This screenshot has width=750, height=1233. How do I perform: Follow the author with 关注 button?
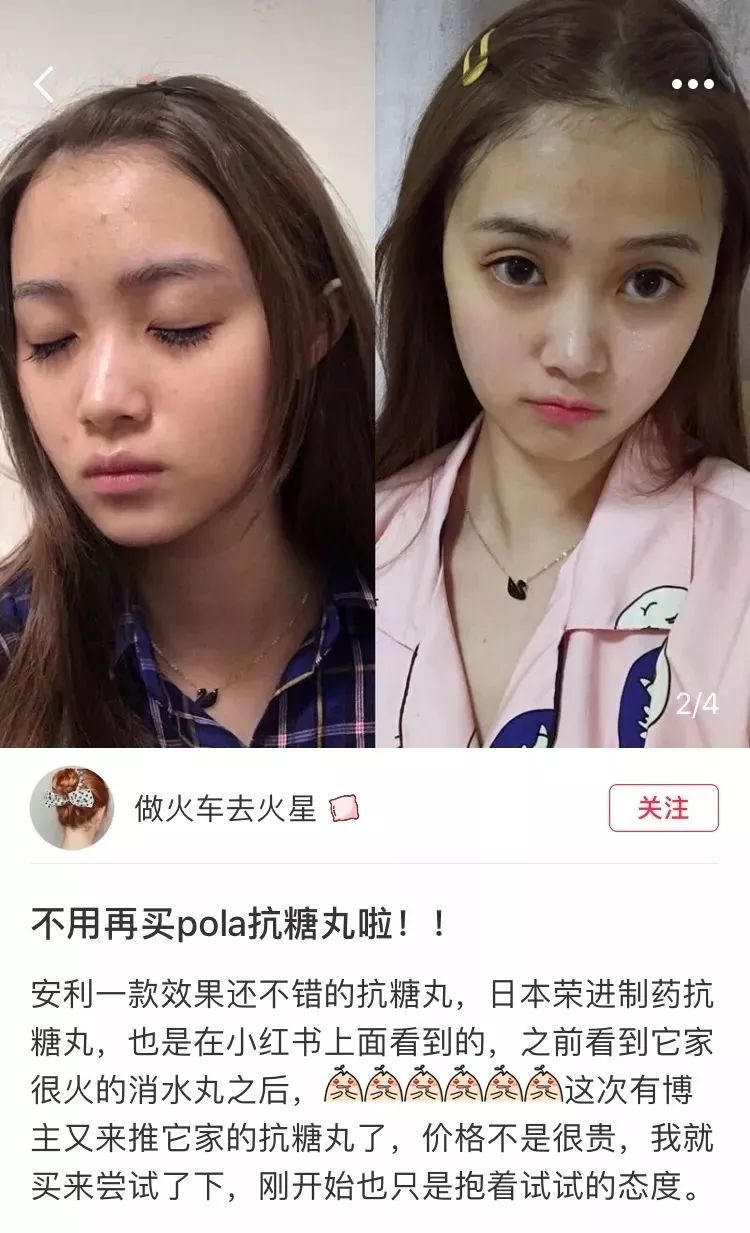[x=663, y=807]
